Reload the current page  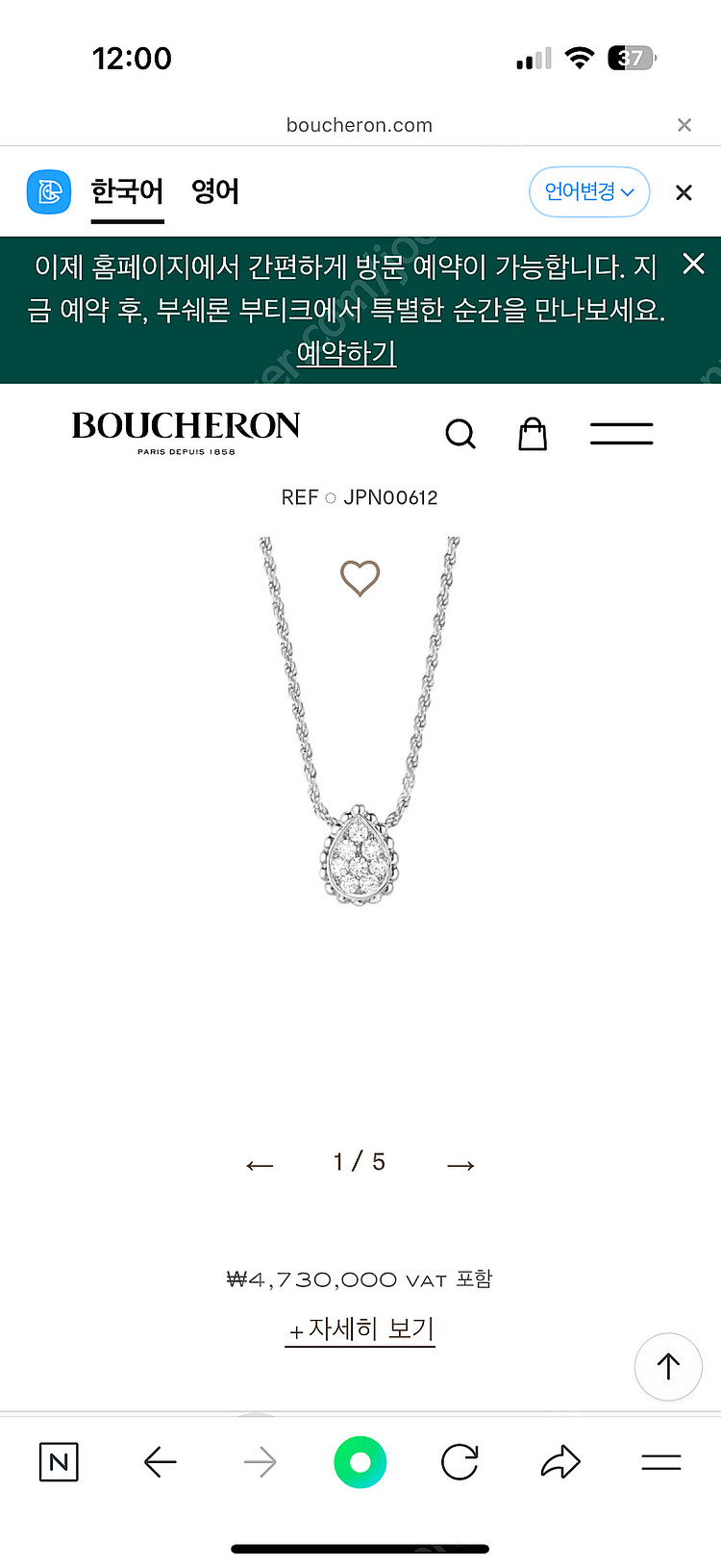[460, 1463]
